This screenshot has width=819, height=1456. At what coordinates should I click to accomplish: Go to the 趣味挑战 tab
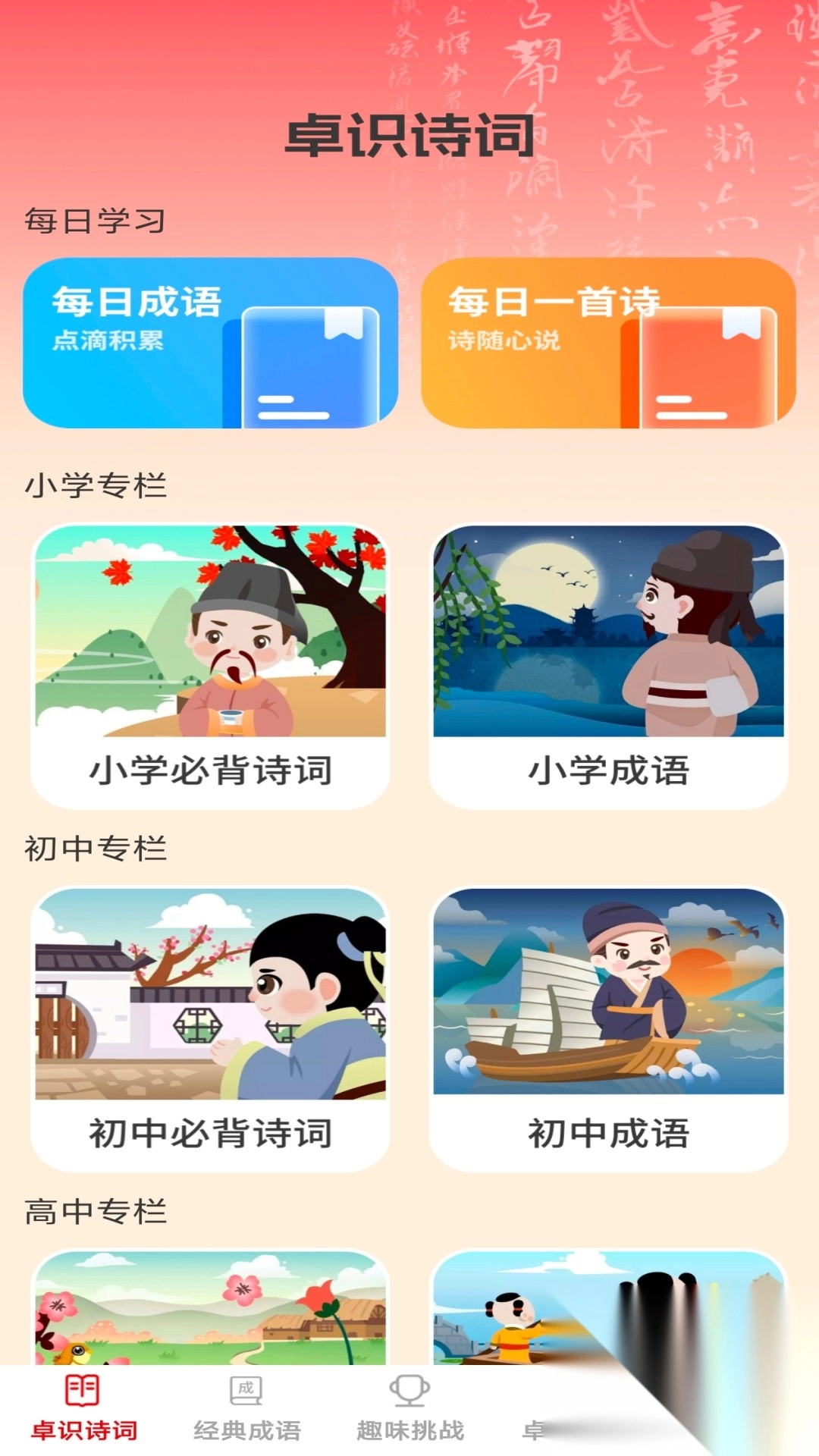[x=409, y=1409]
